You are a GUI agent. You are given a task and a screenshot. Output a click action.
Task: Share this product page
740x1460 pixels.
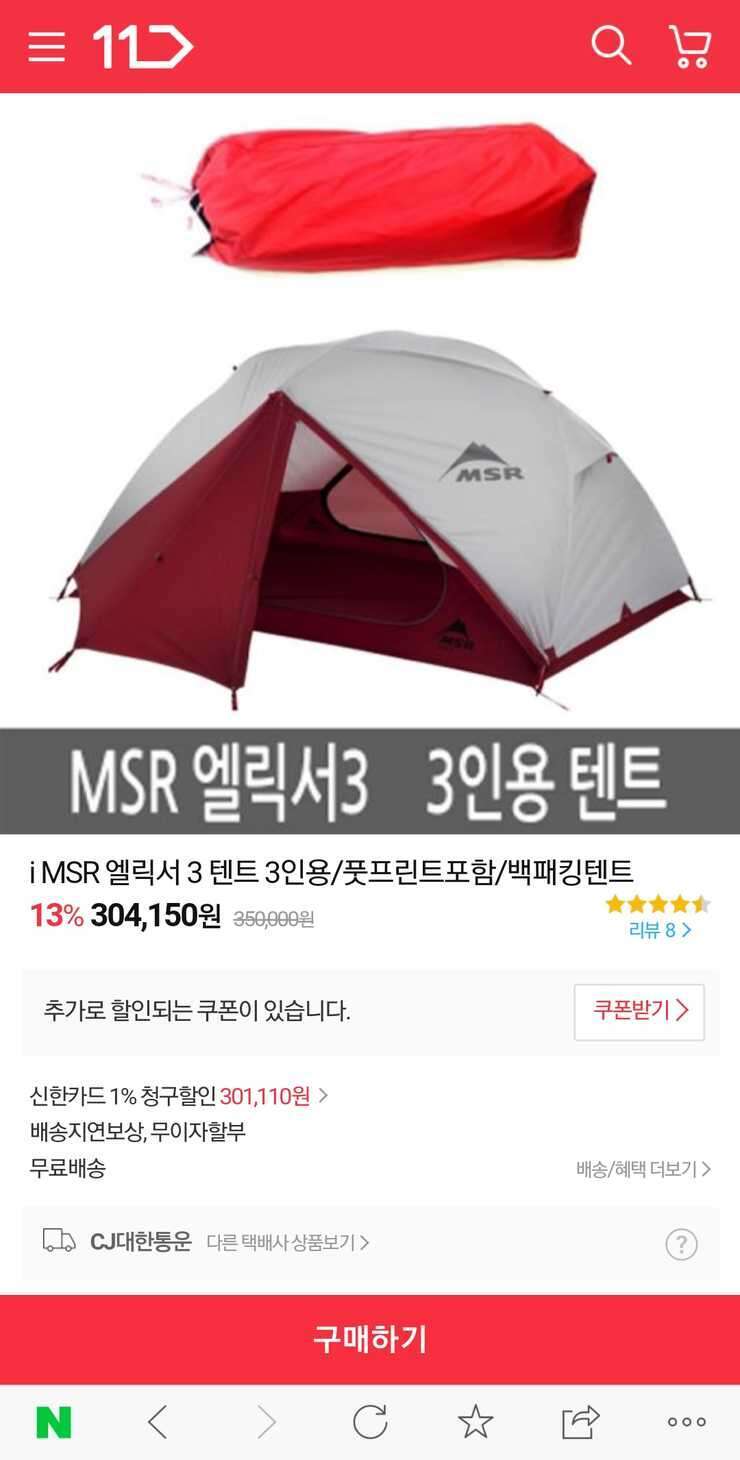pos(580,1421)
